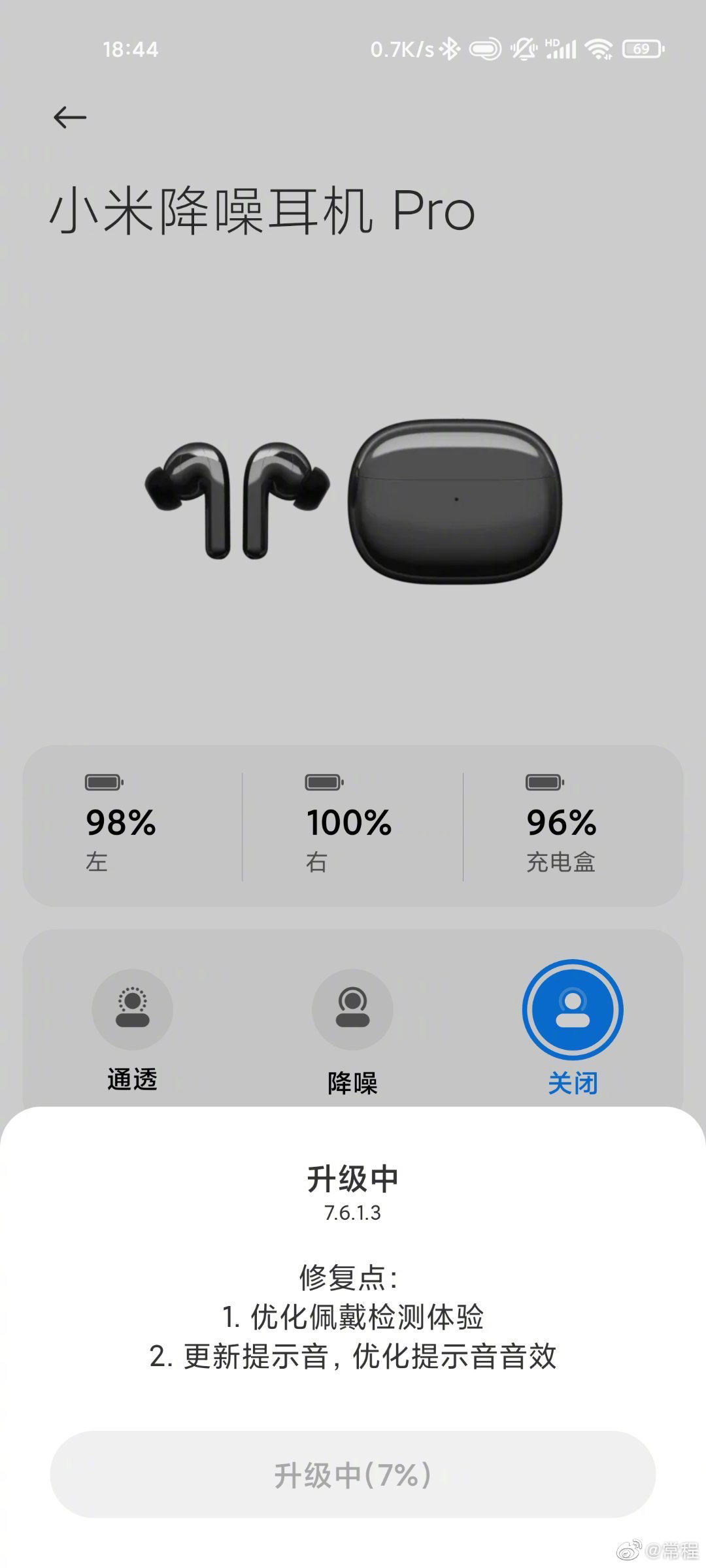Tap the 升级中(7%) progress button
Image resolution: width=706 pixels, height=1568 pixels.
pyautogui.click(x=353, y=1475)
